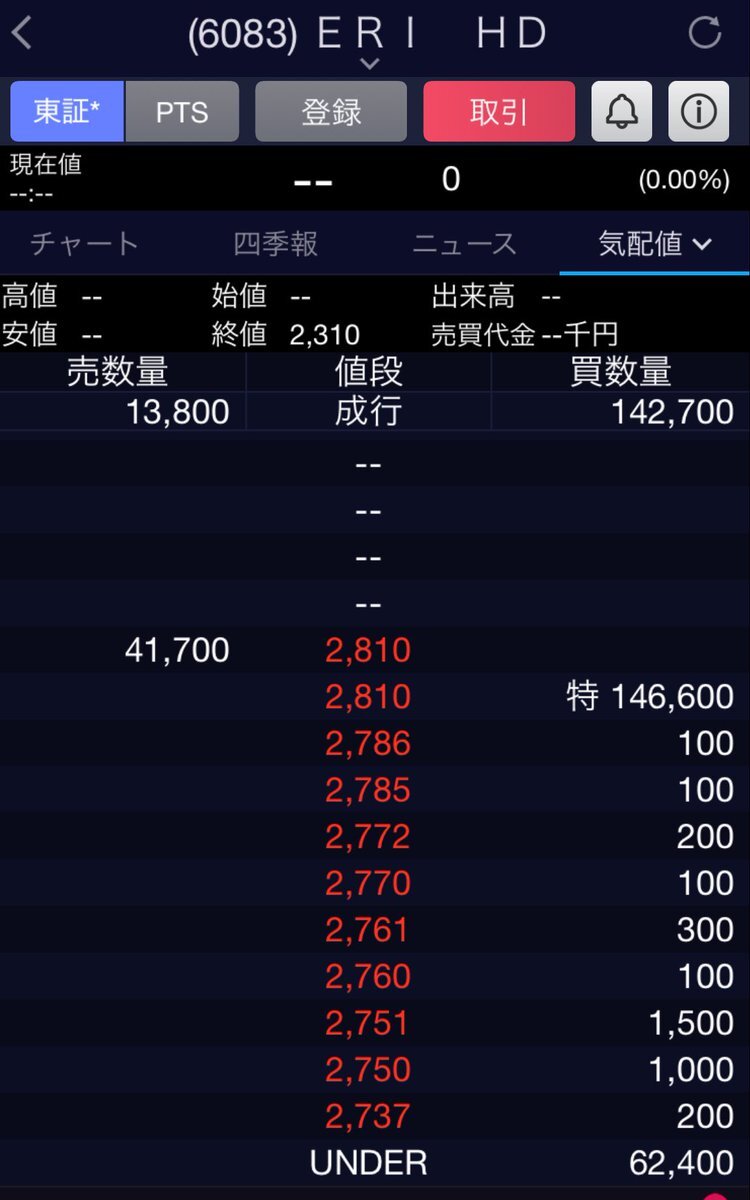Expand the stock selector chevron under ERI HD
This screenshot has height=1200, width=750.
pyautogui.click(x=369, y=63)
